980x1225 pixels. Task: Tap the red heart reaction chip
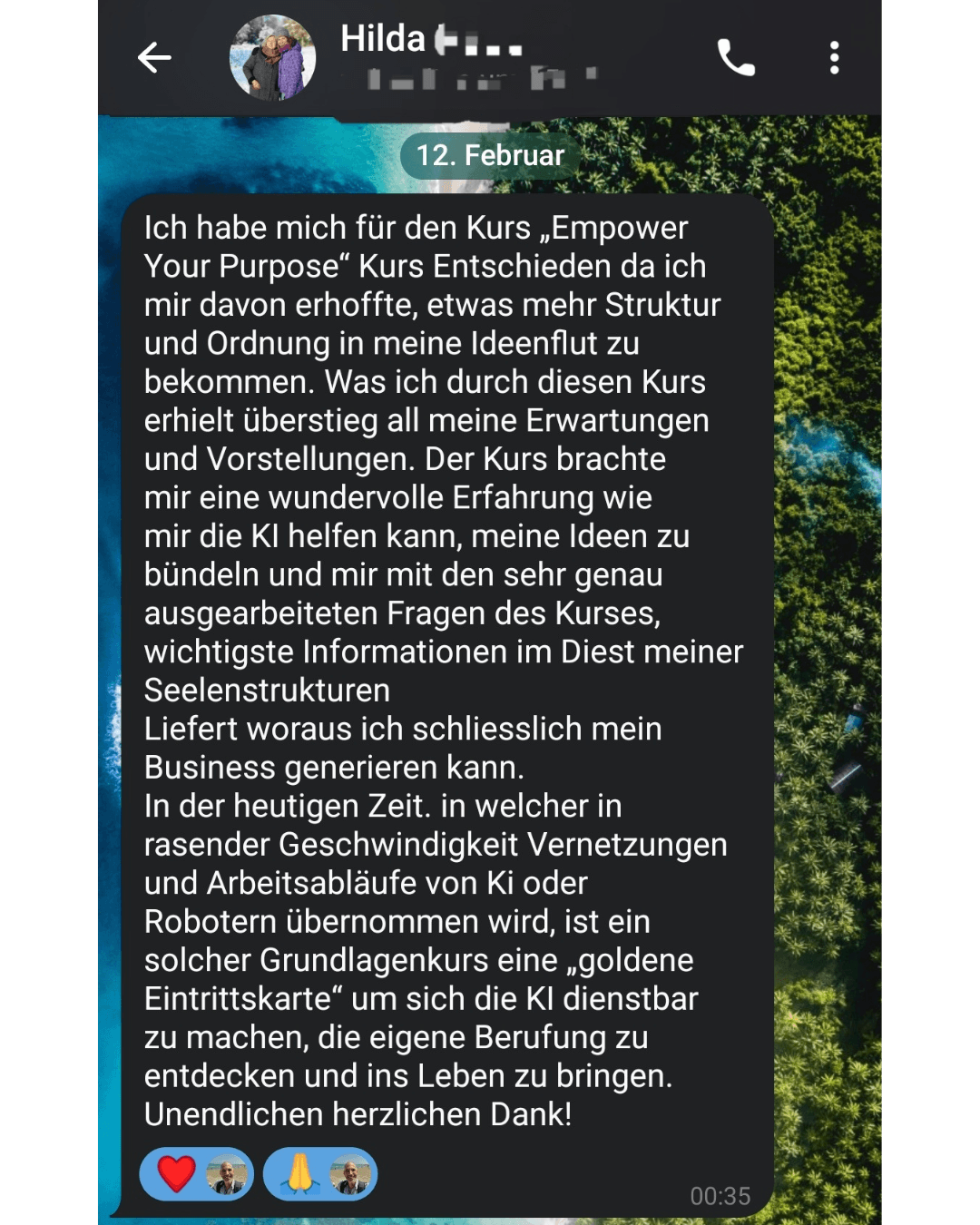tap(196, 1174)
